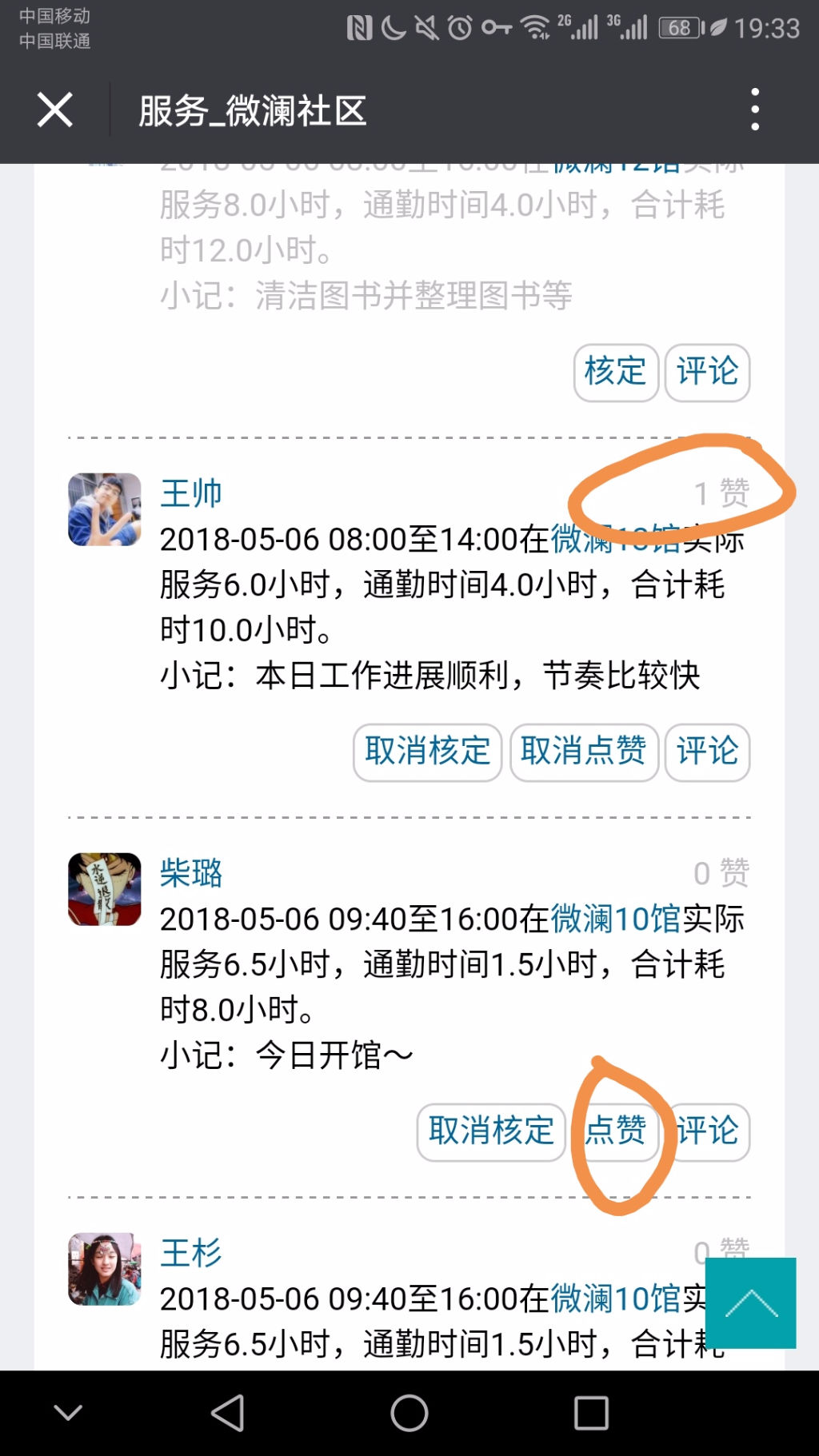Go back with the system back button
The height and width of the screenshot is (1456, 819).
click(x=228, y=1413)
